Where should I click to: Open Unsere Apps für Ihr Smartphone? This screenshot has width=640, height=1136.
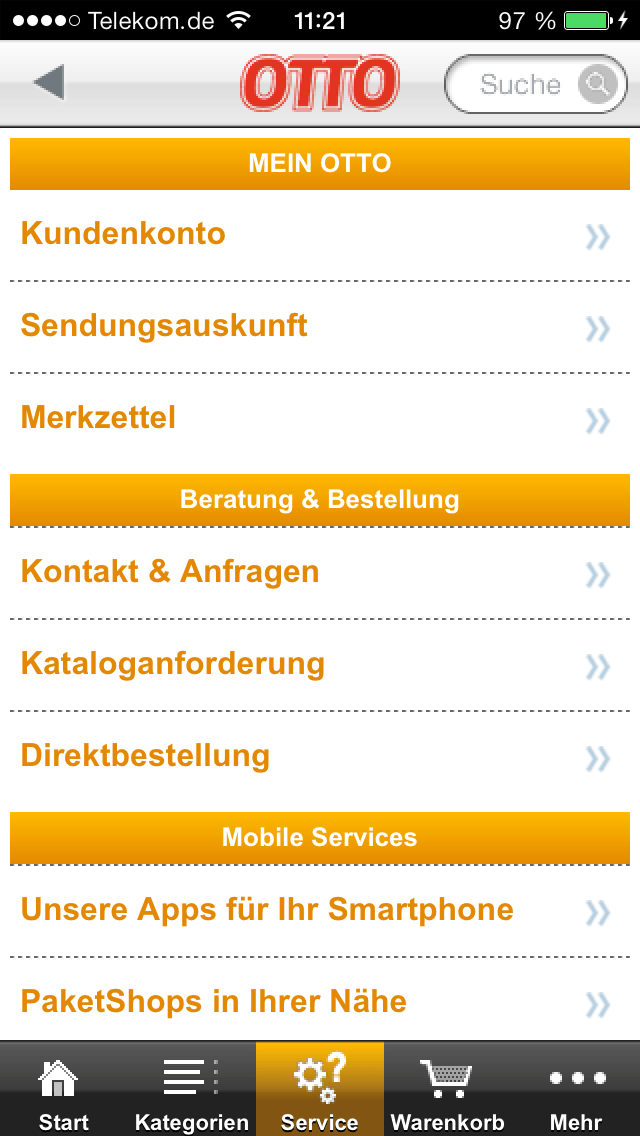coord(320,911)
